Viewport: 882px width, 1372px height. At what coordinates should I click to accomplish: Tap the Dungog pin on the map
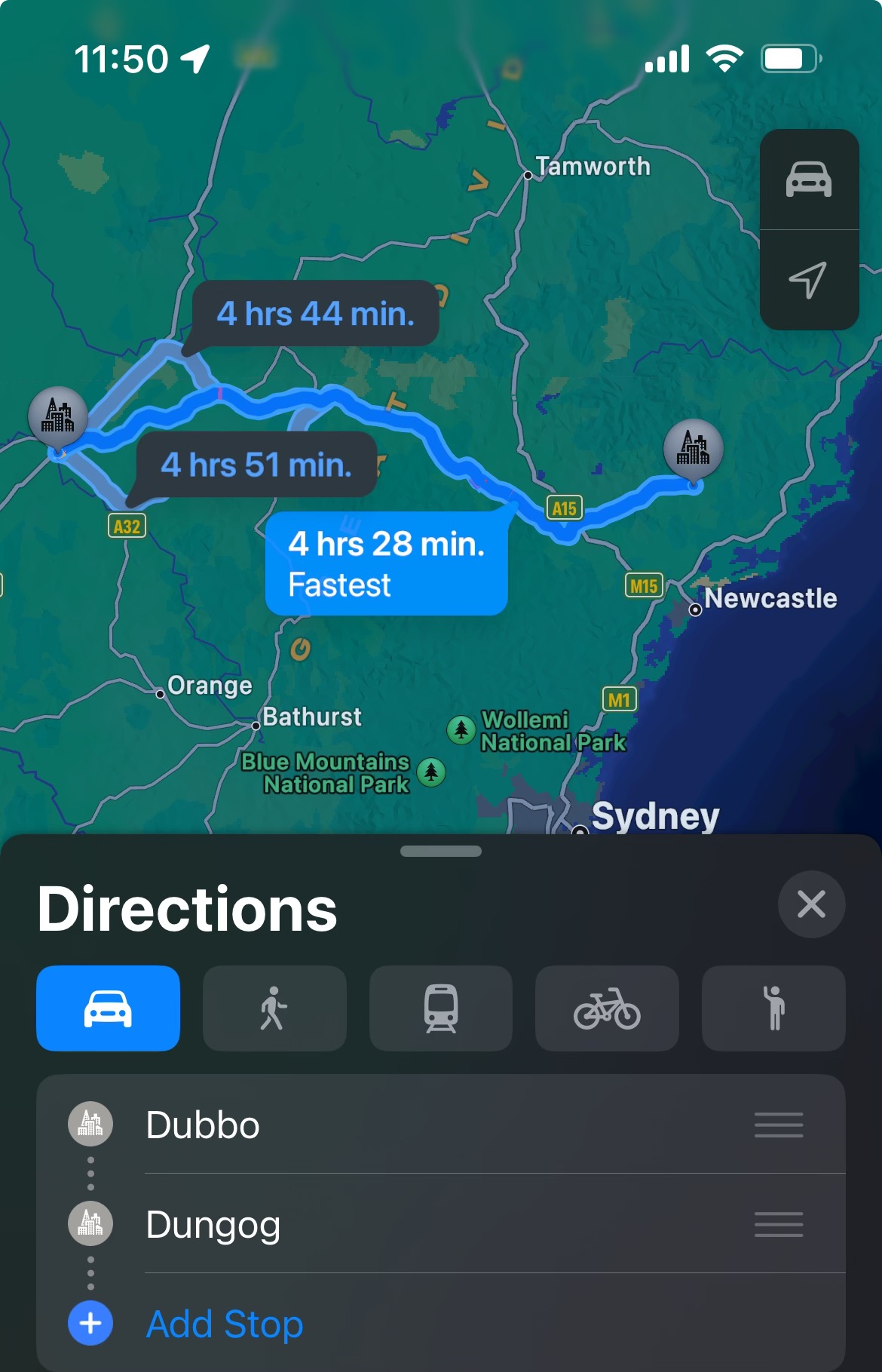pyautogui.click(x=694, y=449)
